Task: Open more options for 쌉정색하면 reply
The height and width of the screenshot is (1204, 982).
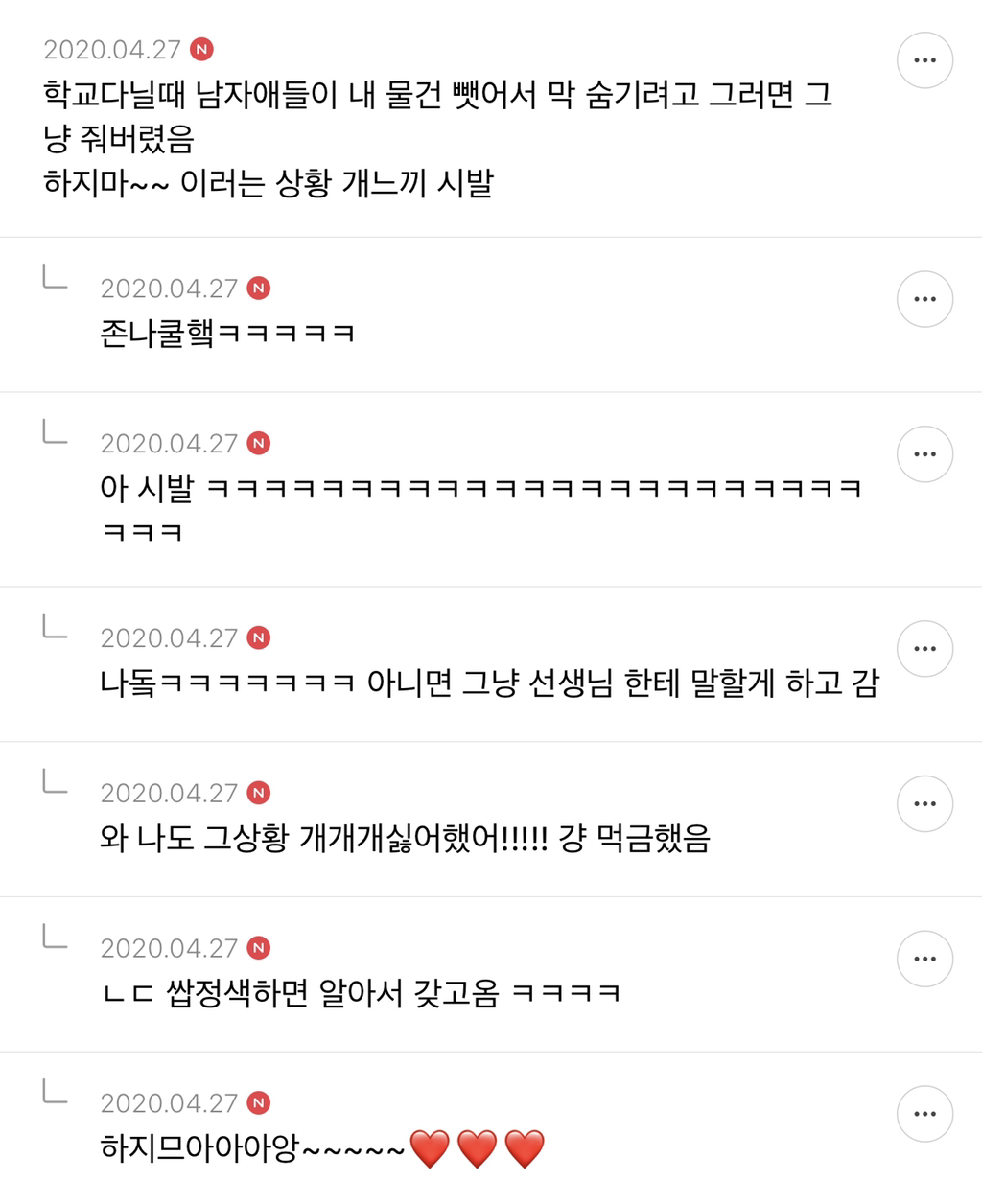Action: click(924, 959)
